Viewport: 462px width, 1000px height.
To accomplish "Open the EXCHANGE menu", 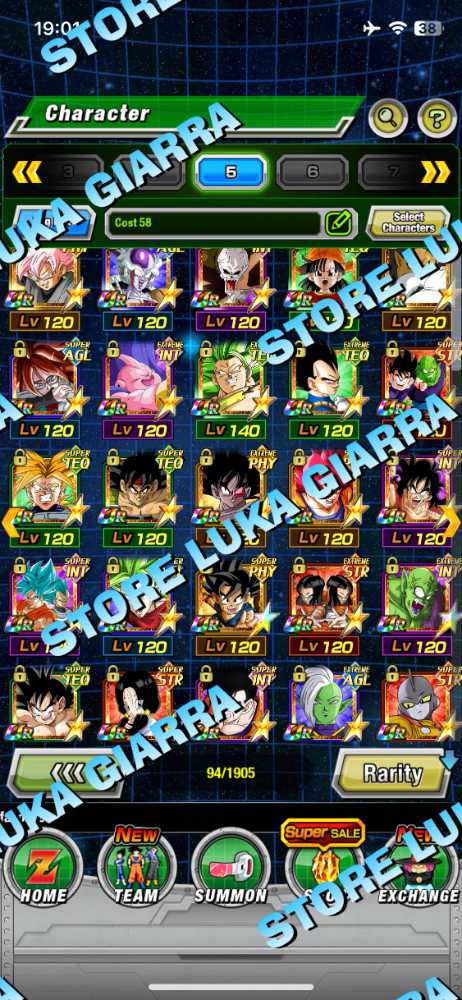I will pos(418,869).
